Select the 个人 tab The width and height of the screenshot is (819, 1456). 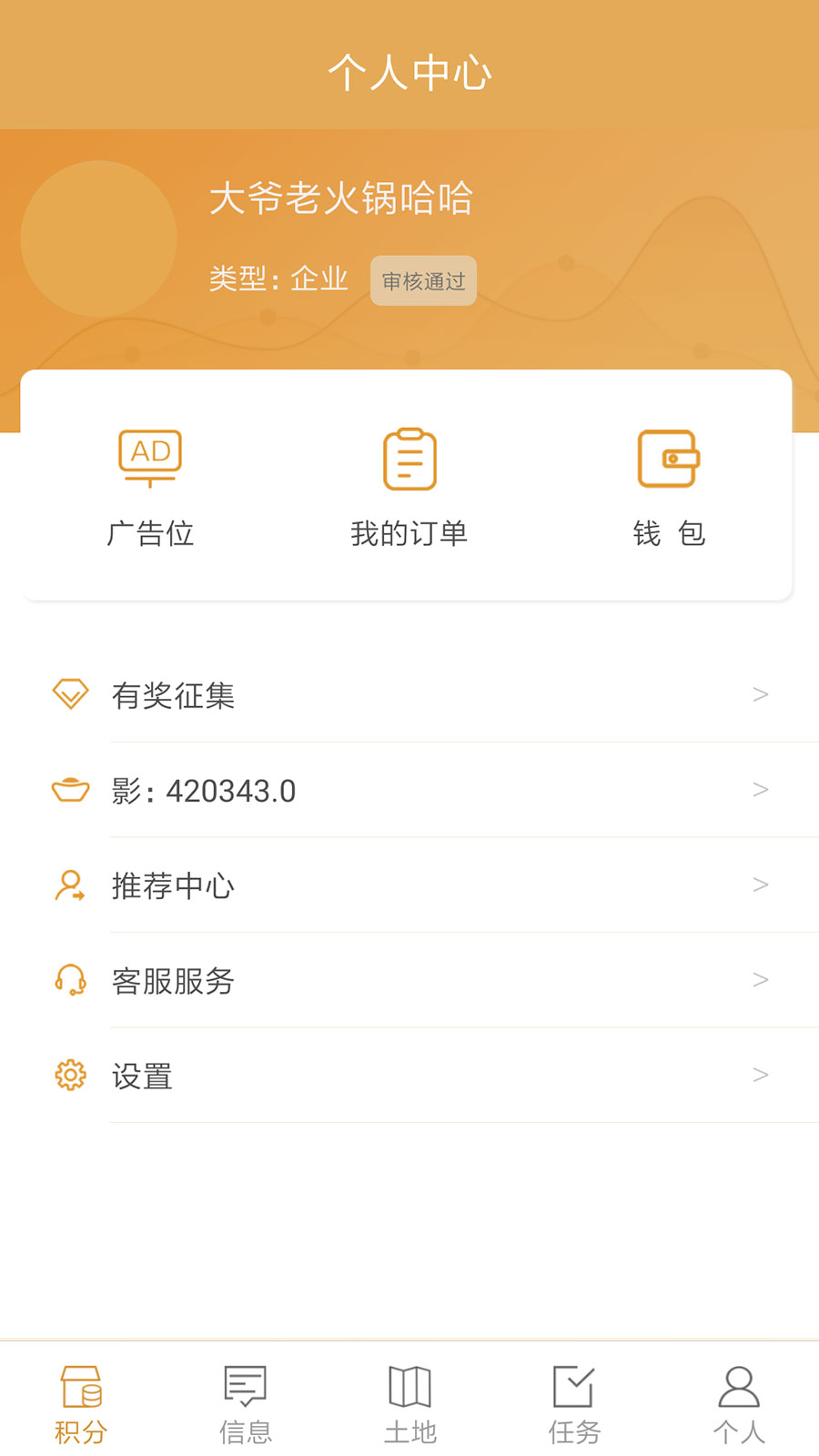point(739,1404)
